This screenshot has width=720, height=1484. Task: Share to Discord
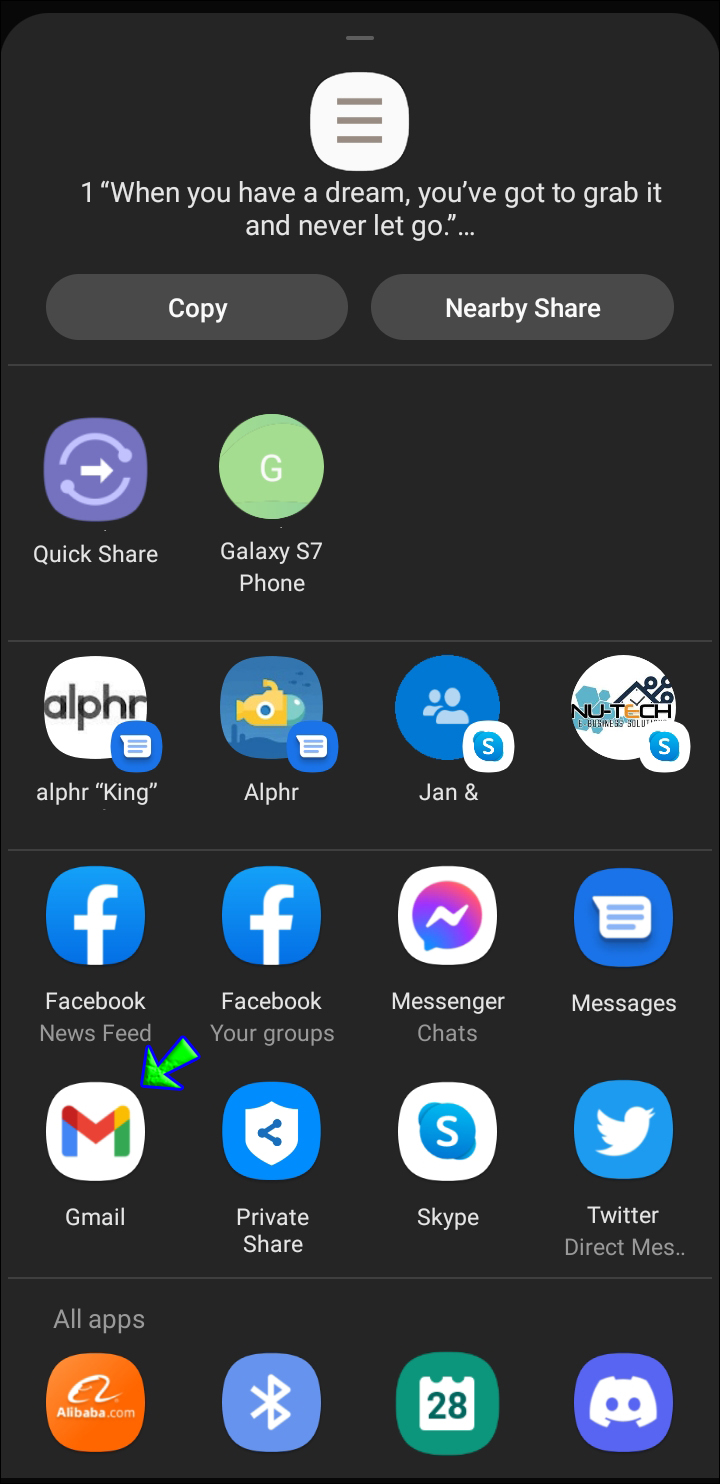[x=623, y=1402]
